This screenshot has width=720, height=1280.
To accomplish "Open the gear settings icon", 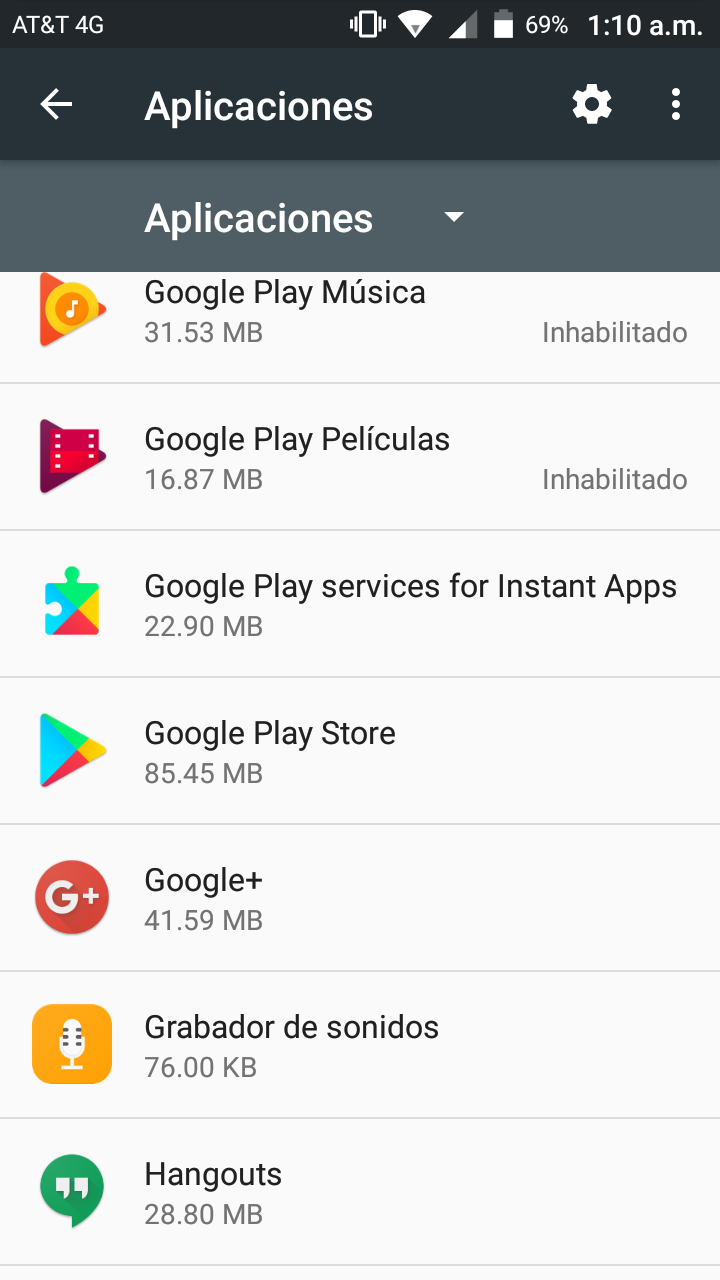I will tap(592, 105).
